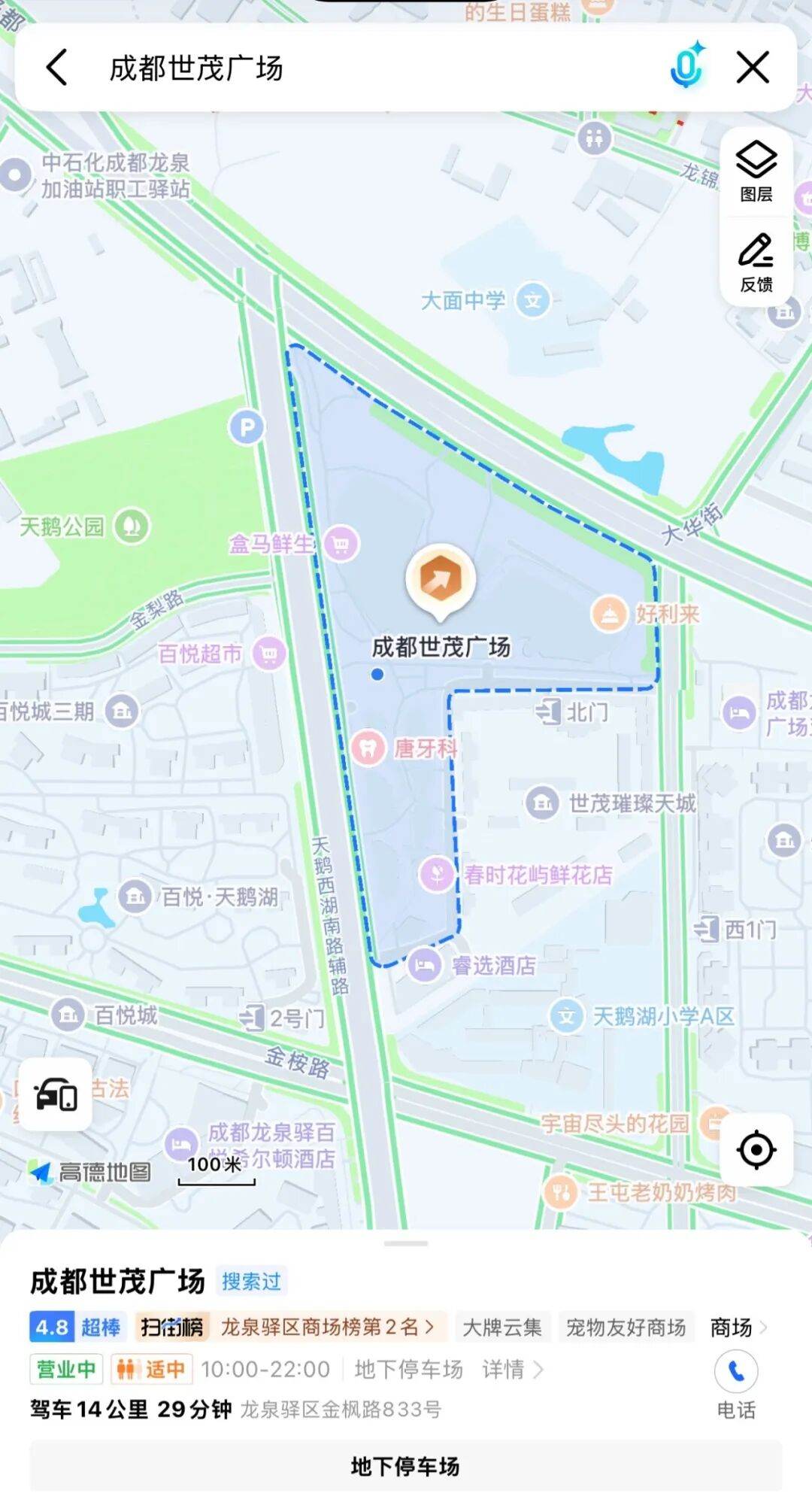Viewport: 812px width, 1496px height.
Task: Open the 反馈 feedback option
Action: (x=756, y=262)
